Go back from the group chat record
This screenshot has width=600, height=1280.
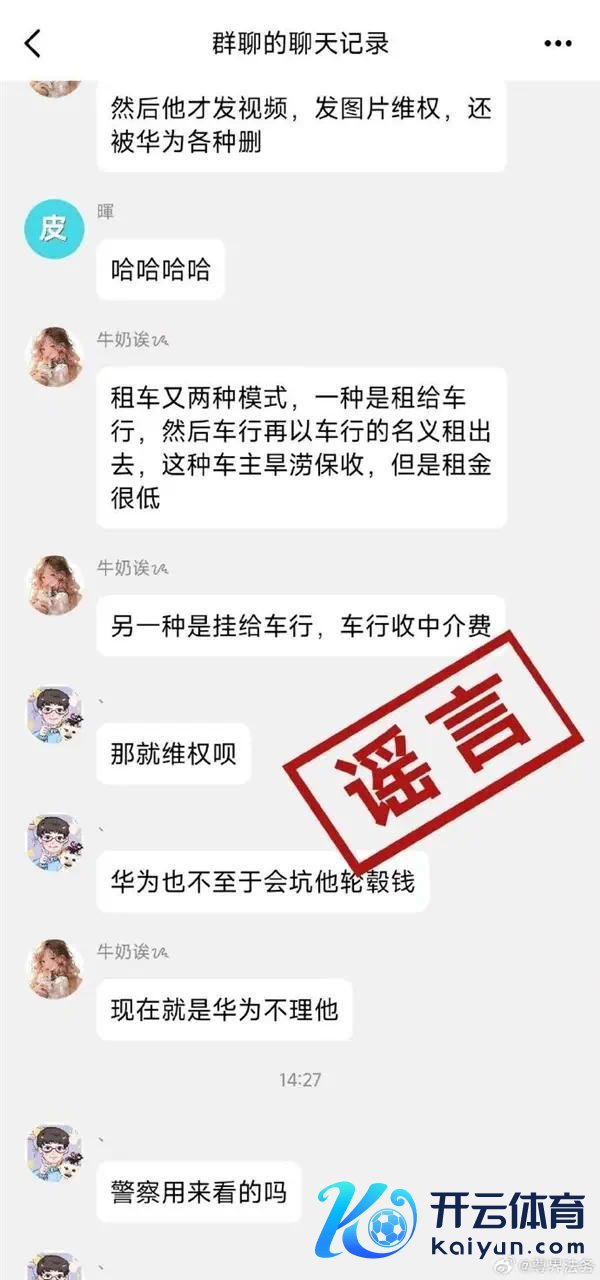pyautogui.click(x=33, y=43)
